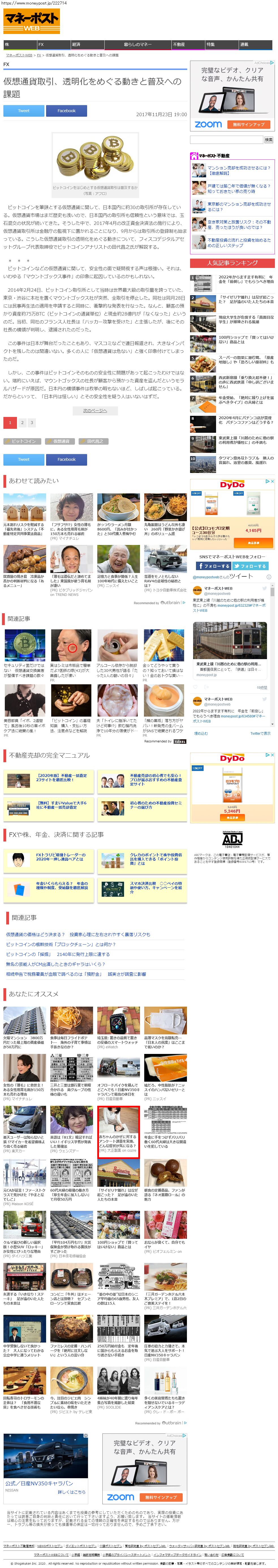Open ビットコインの「採掘」 related article

[x=58, y=954]
